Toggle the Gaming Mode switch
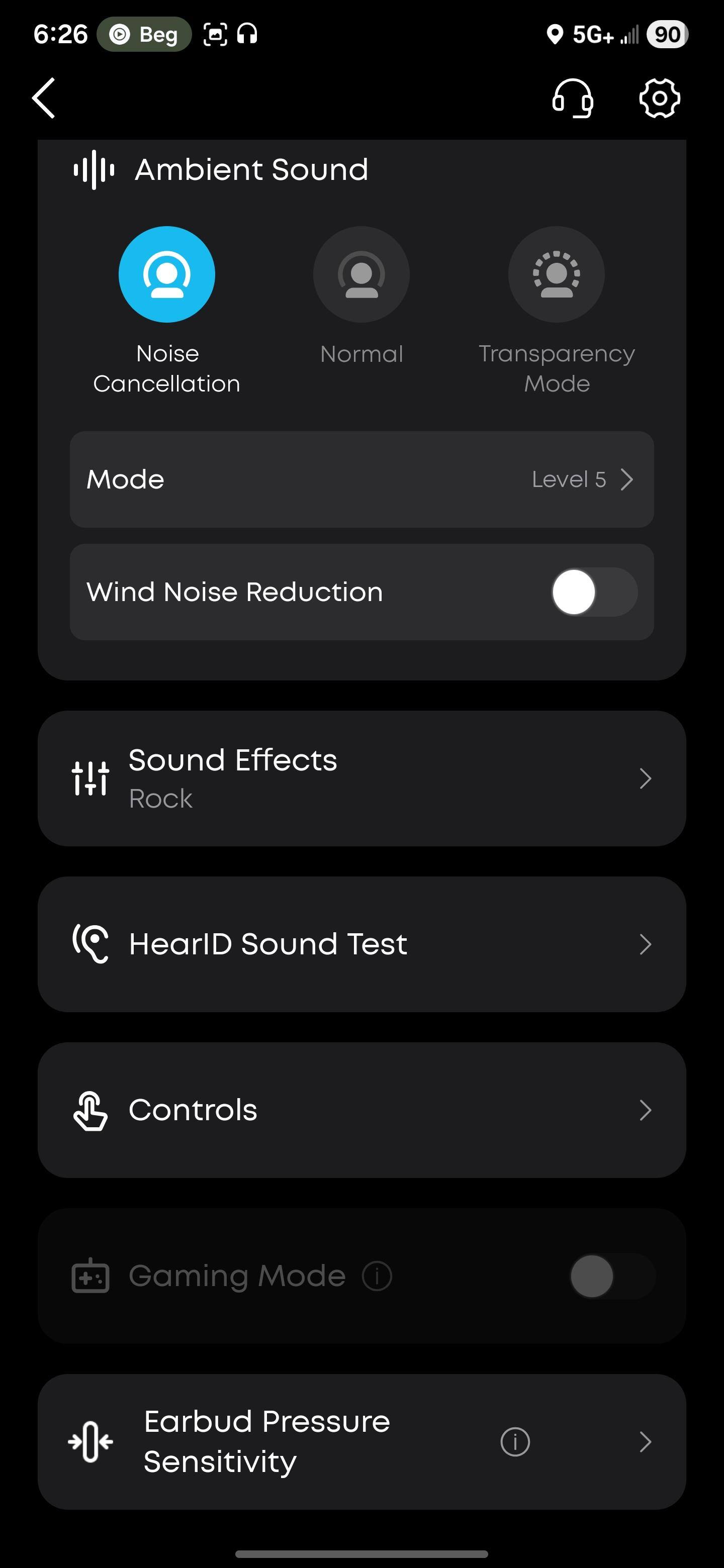Viewport: 724px width, 1568px height. (x=612, y=1276)
